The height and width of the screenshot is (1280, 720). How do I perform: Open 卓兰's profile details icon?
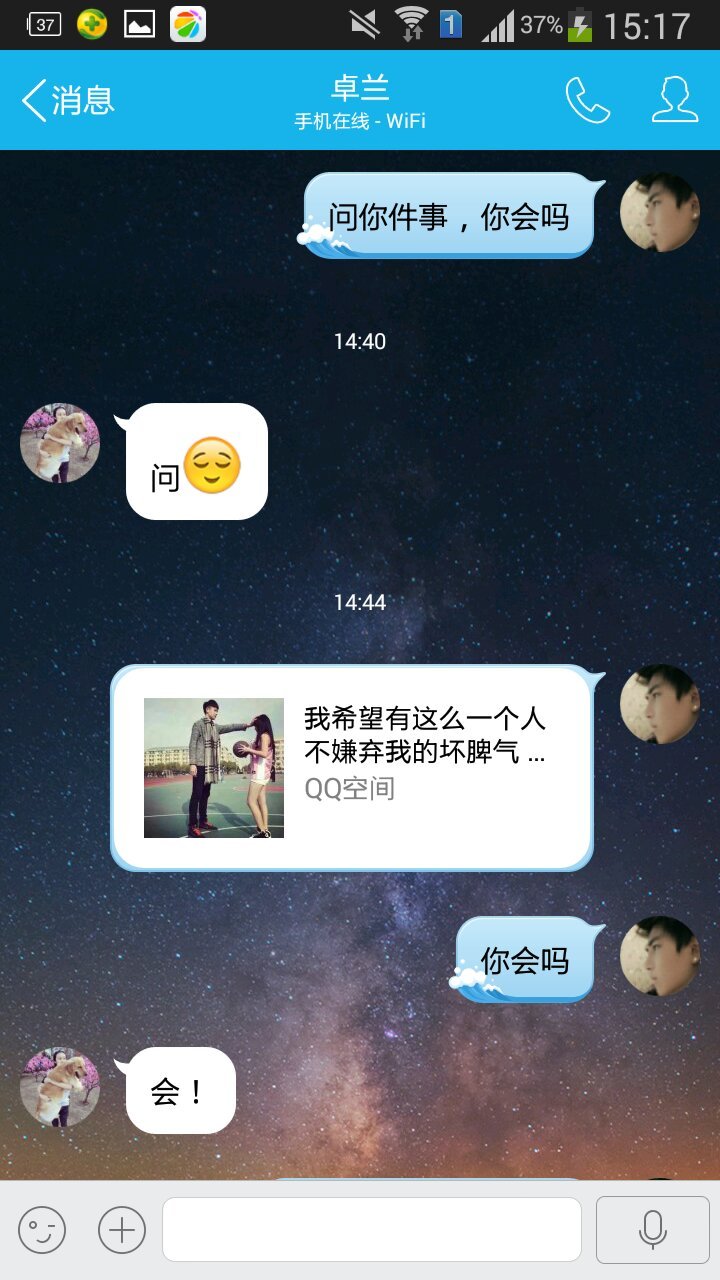click(x=675, y=100)
